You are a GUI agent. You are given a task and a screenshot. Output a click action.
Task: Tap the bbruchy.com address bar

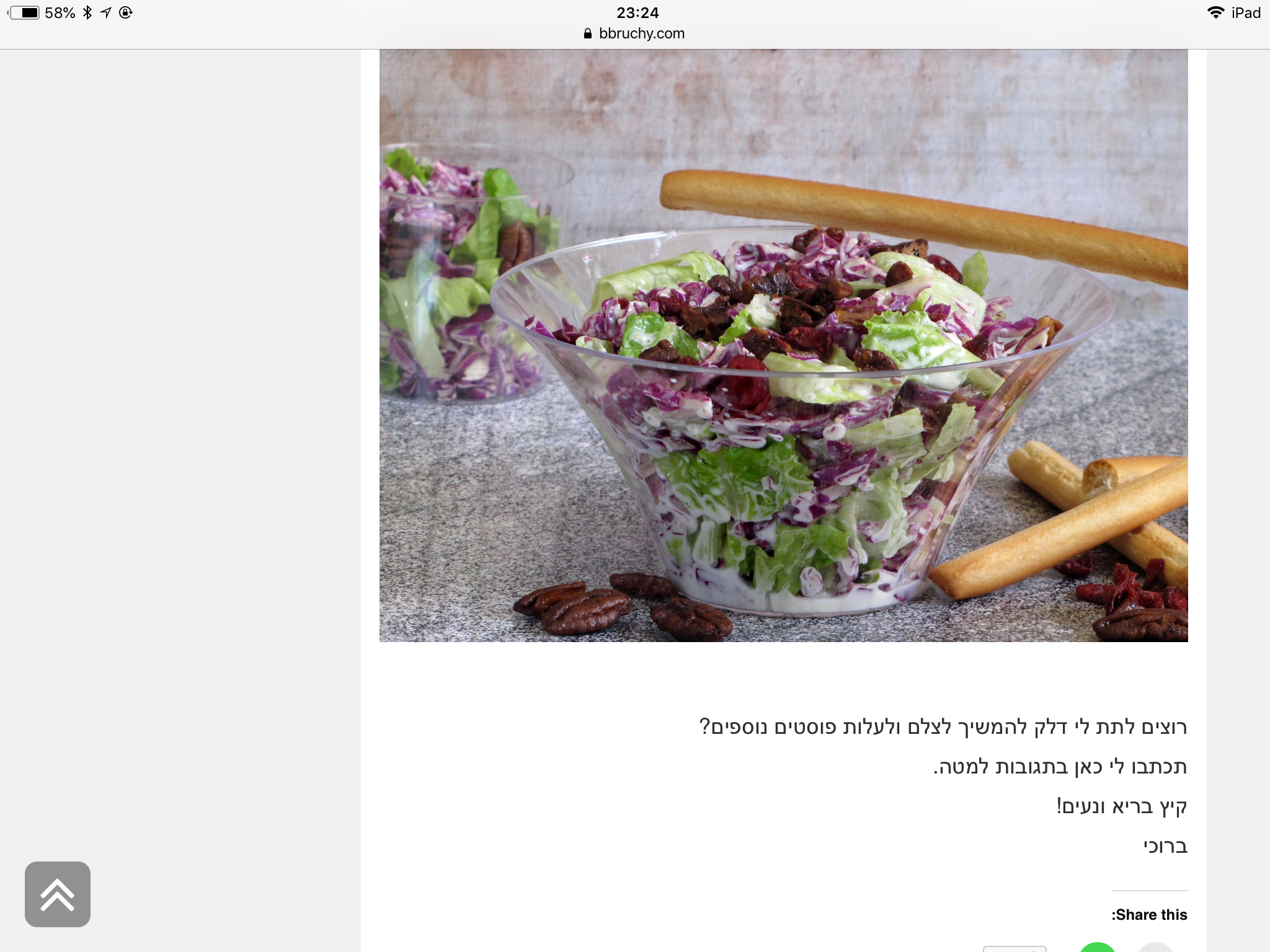634,33
